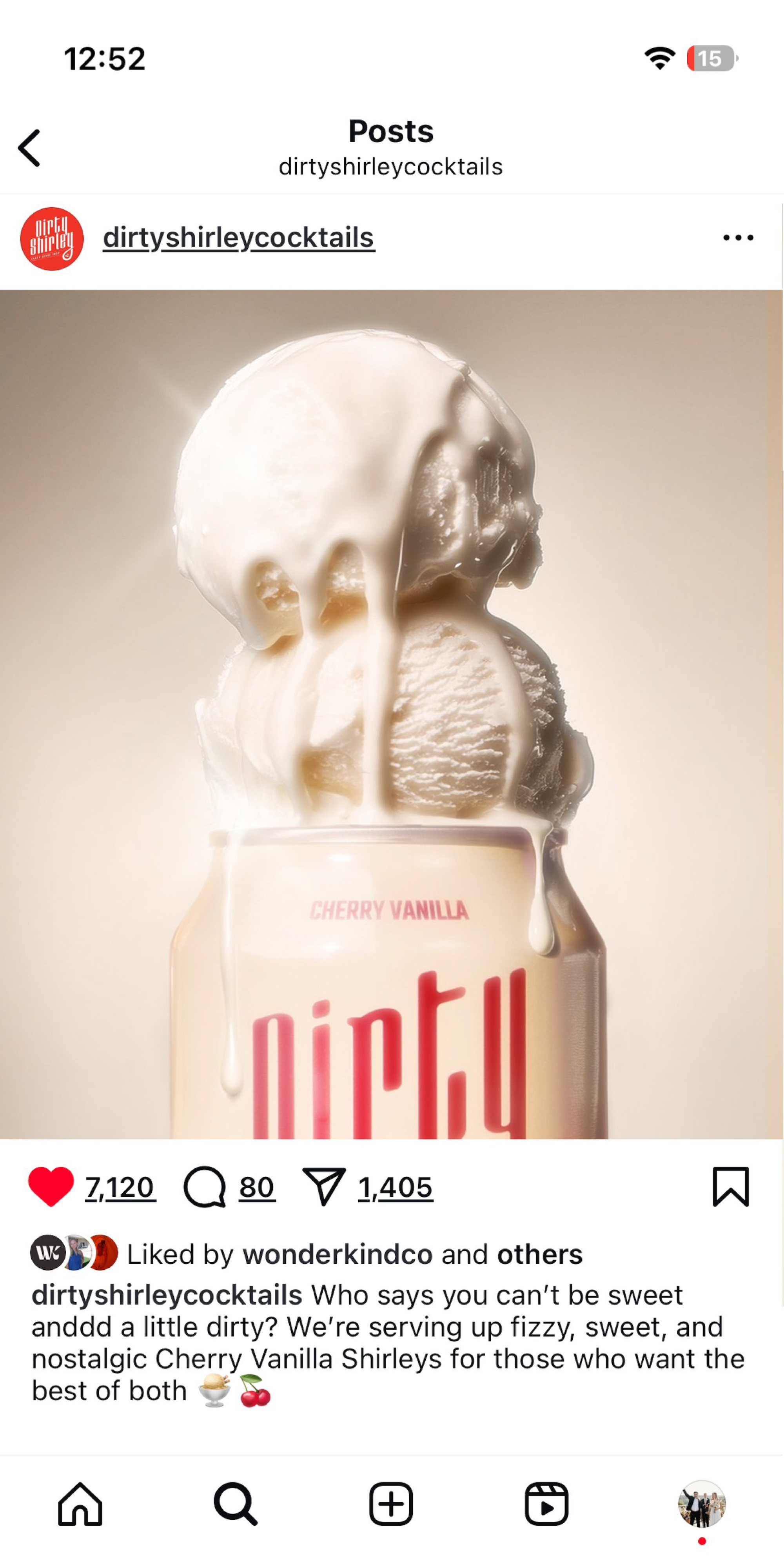Screen dimensions: 784x1568
Task: Open wonderkindco's profile from liked-by line
Action: 338,1254
